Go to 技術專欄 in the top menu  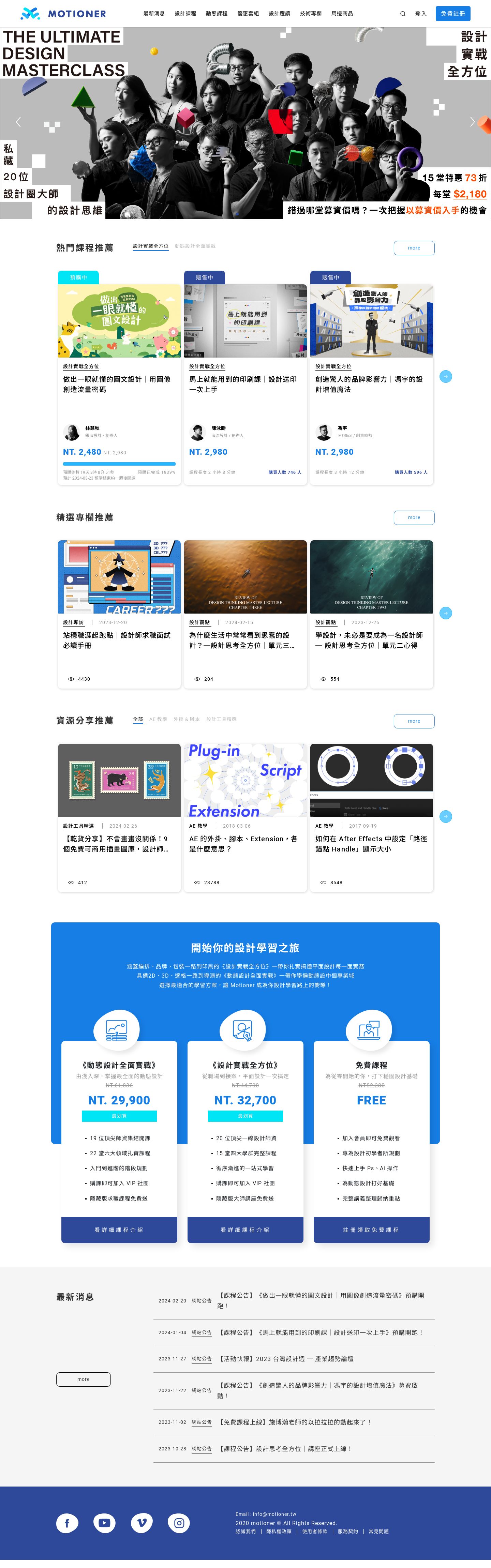click(x=311, y=13)
